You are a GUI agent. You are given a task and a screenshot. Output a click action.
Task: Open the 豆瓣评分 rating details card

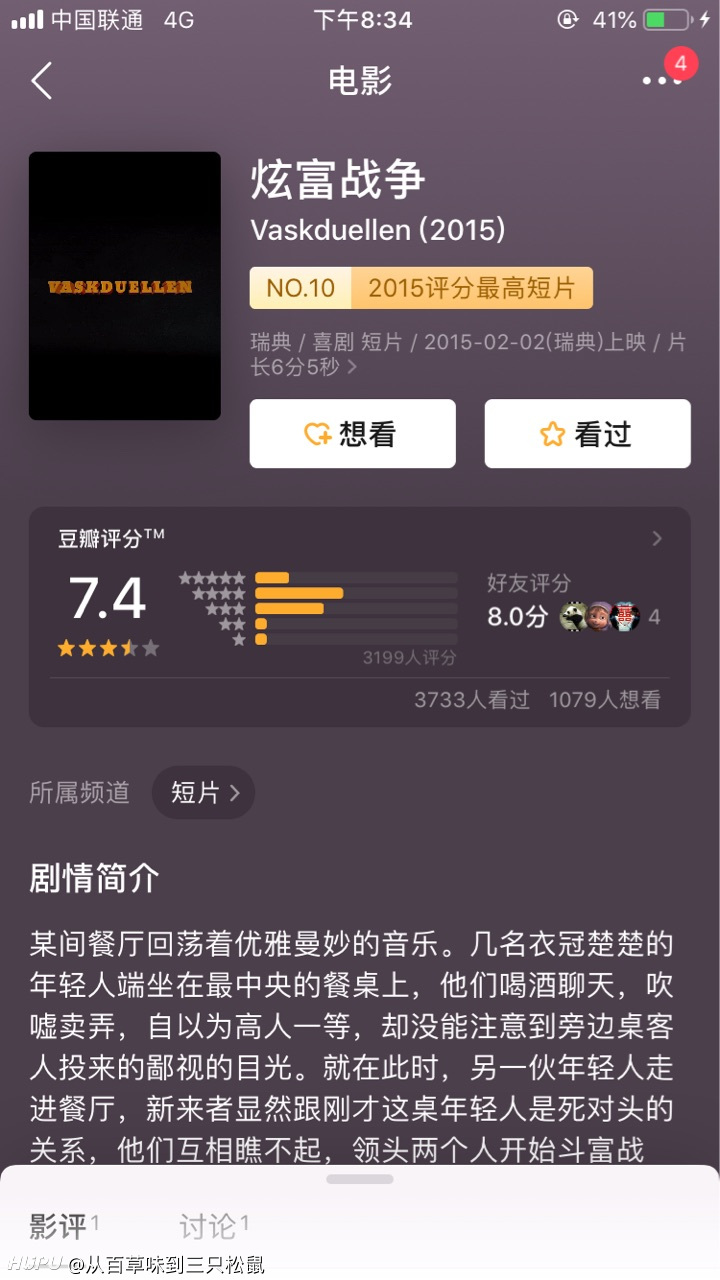(x=360, y=617)
